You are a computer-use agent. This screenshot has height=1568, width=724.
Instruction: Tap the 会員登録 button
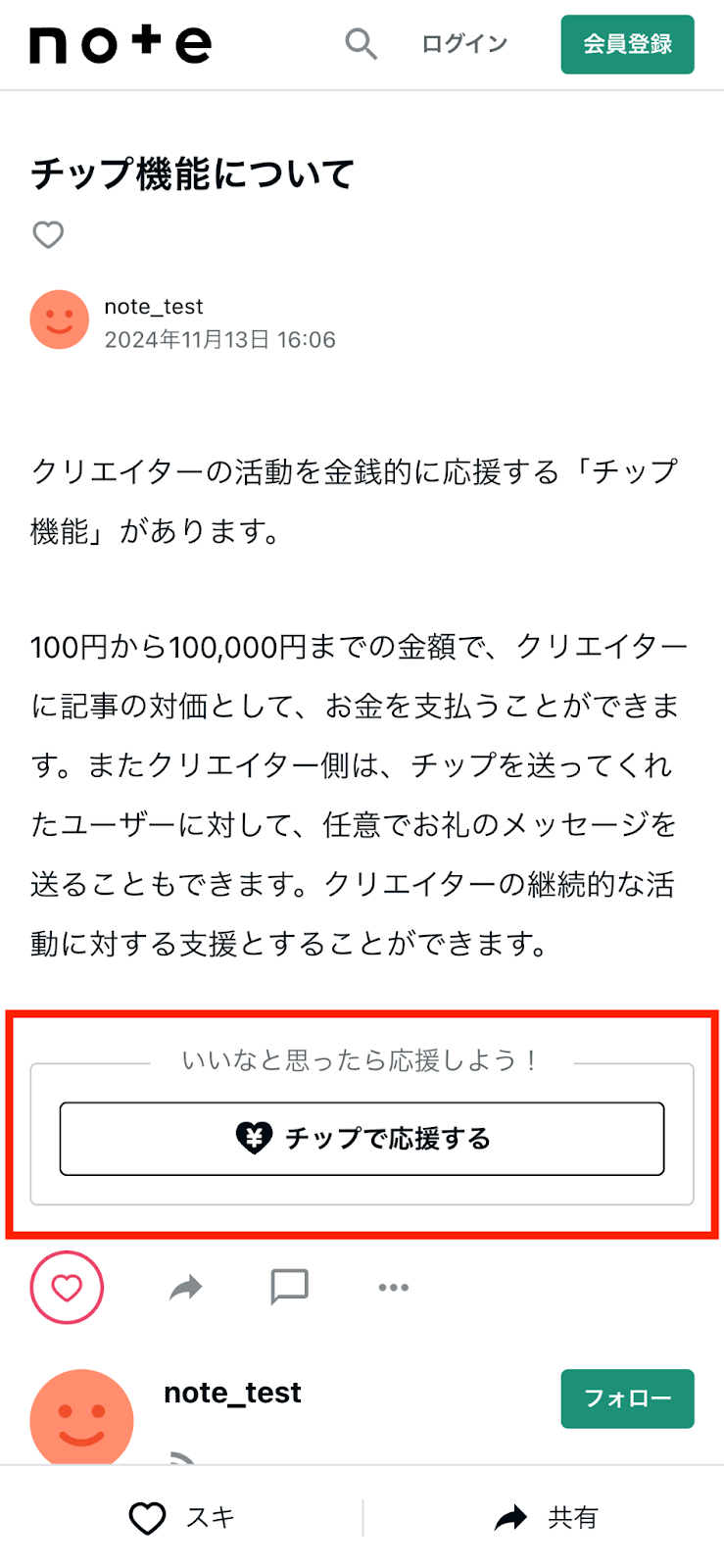coord(627,44)
